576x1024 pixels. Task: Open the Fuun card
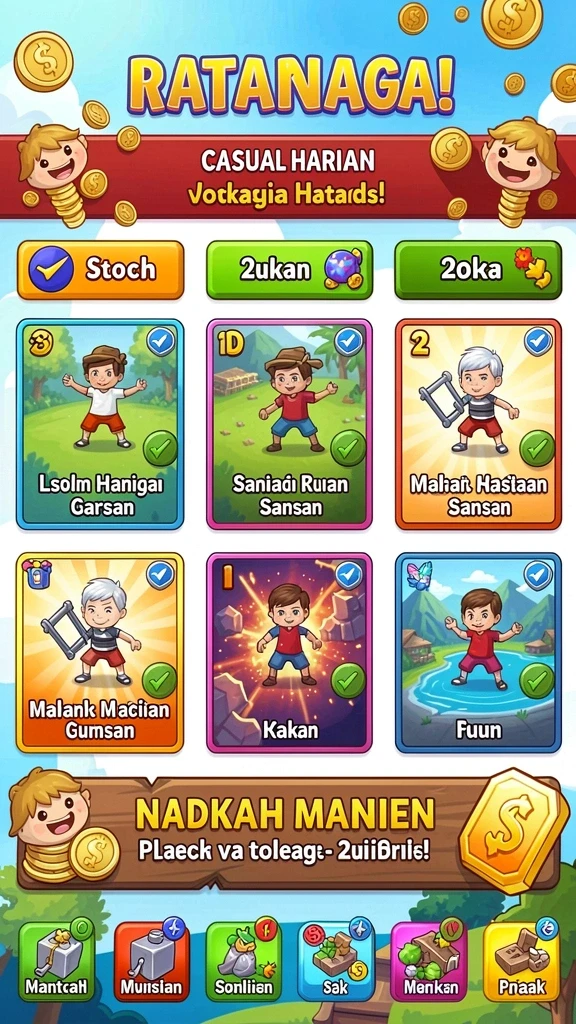(x=478, y=653)
